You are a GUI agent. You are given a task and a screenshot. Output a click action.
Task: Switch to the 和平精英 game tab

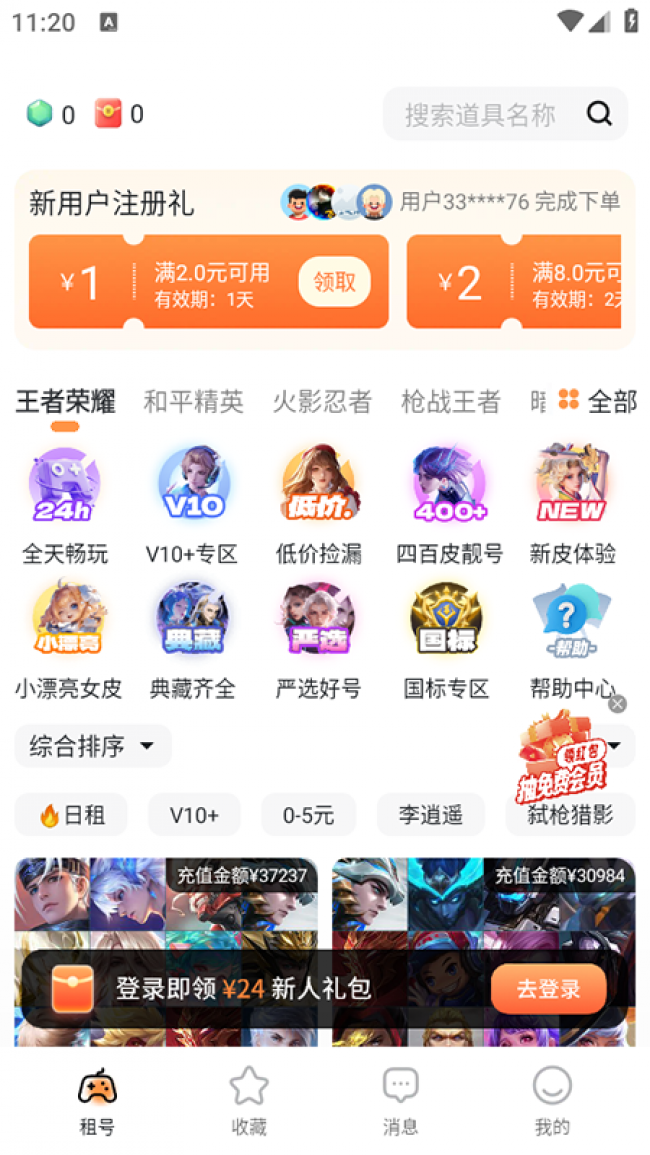point(193,402)
